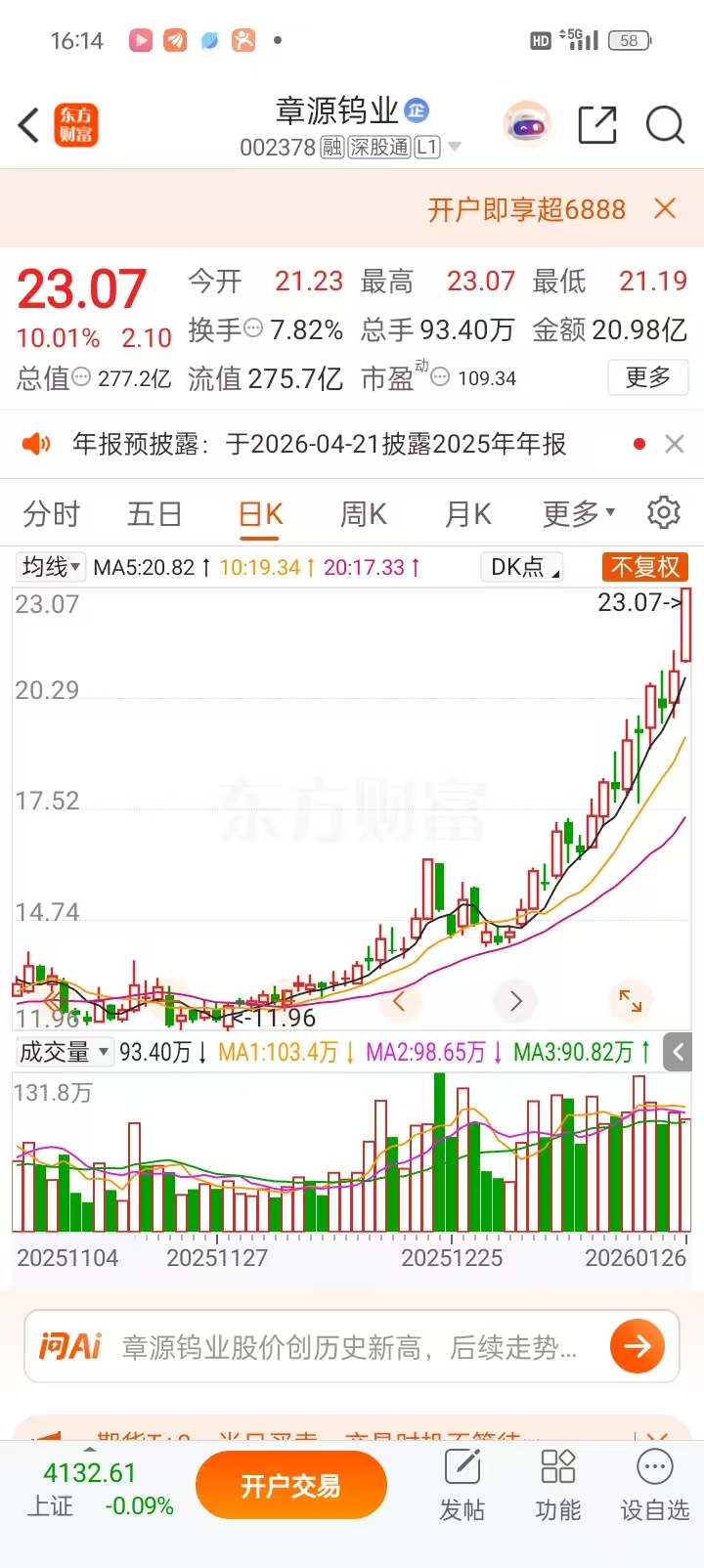Select the 周K chart tab
The height and width of the screenshot is (1568, 704).
[x=363, y=513]
